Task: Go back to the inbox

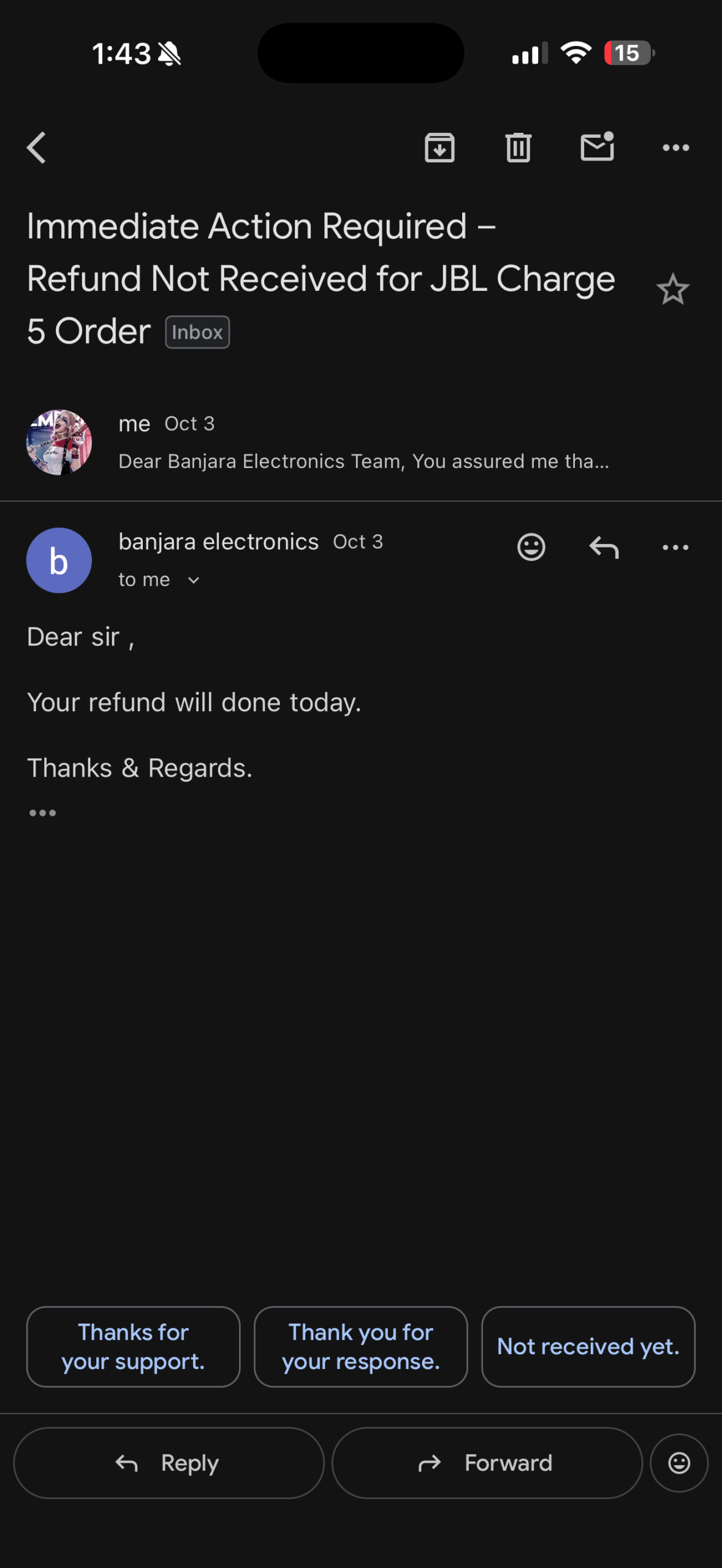Action: [x=37, y=148]
